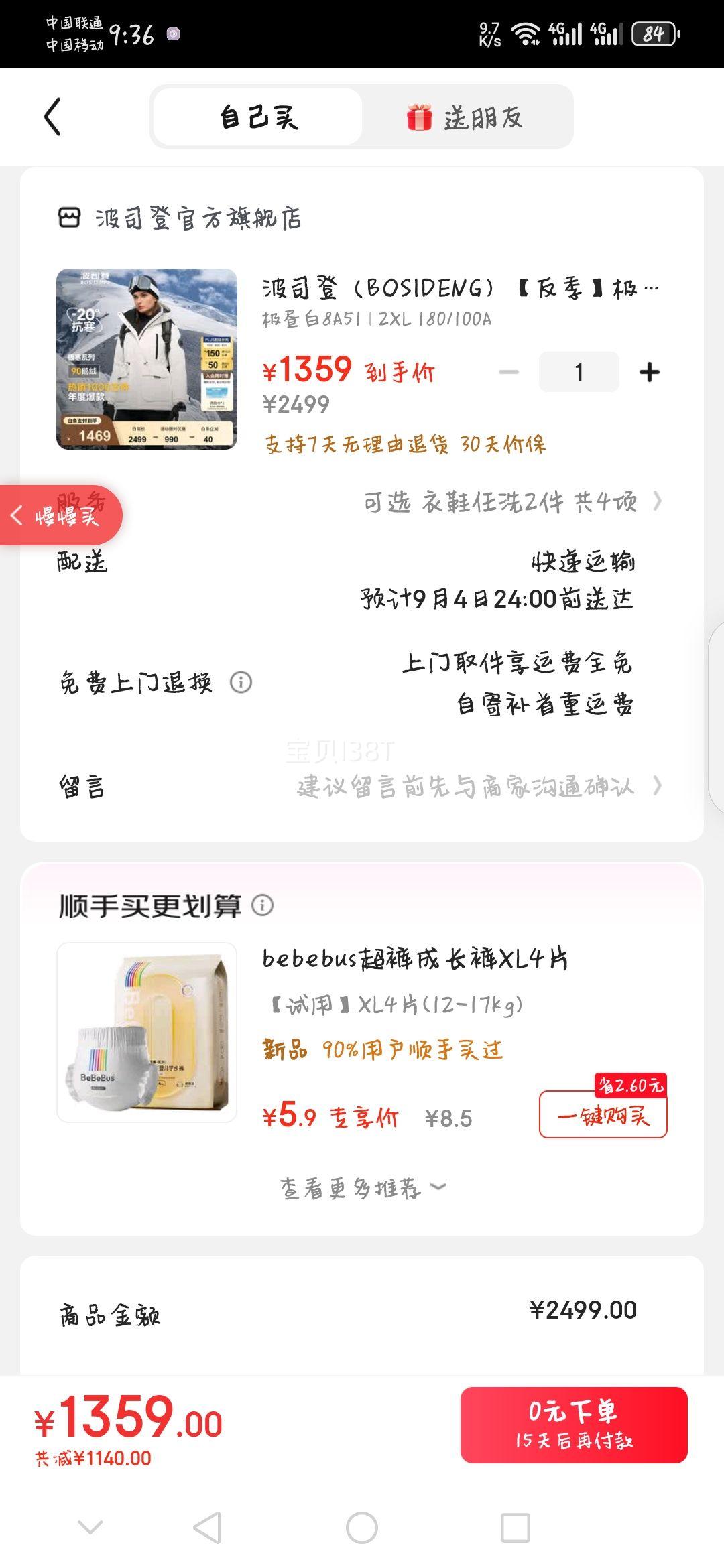The width and height of the screenshot is (724, 1568).
Task: Tap the quantity field showing 1
Action: pos(579,371)
